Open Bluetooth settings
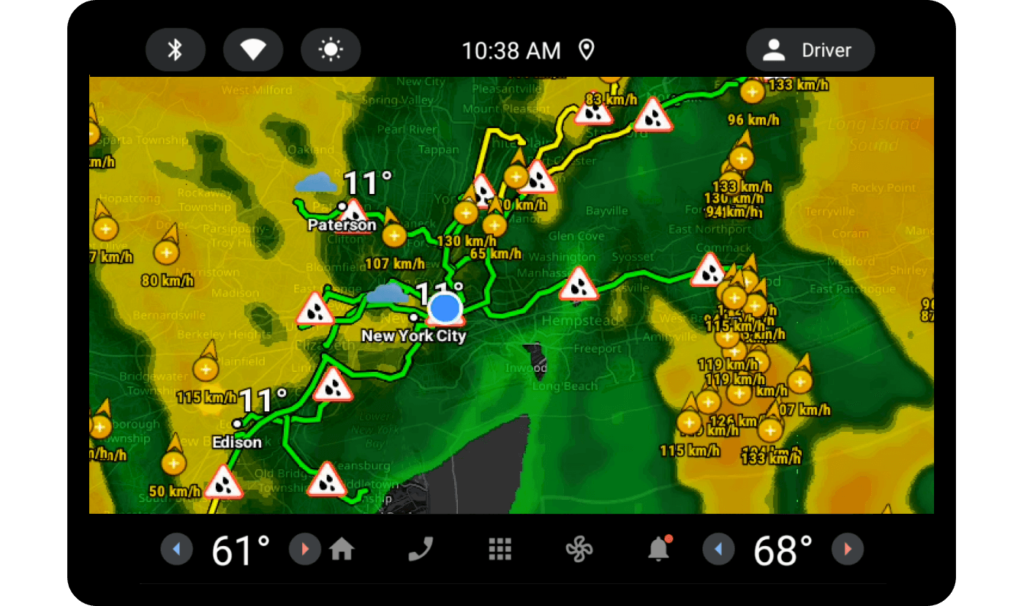This screenshot has width=1024, height=606. pyautogui.click(x=175, y=50)
